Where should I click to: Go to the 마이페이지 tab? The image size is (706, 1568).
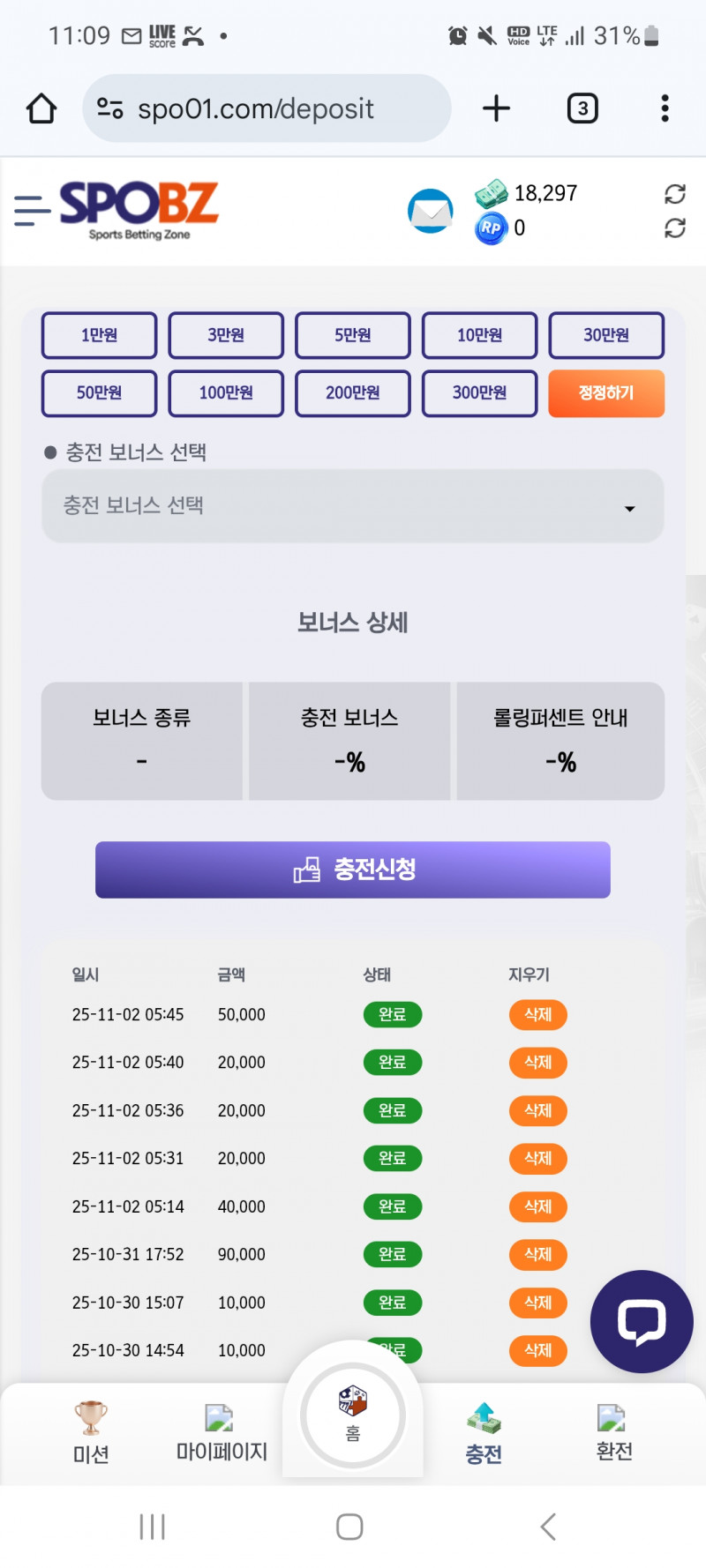point(222,1433)
